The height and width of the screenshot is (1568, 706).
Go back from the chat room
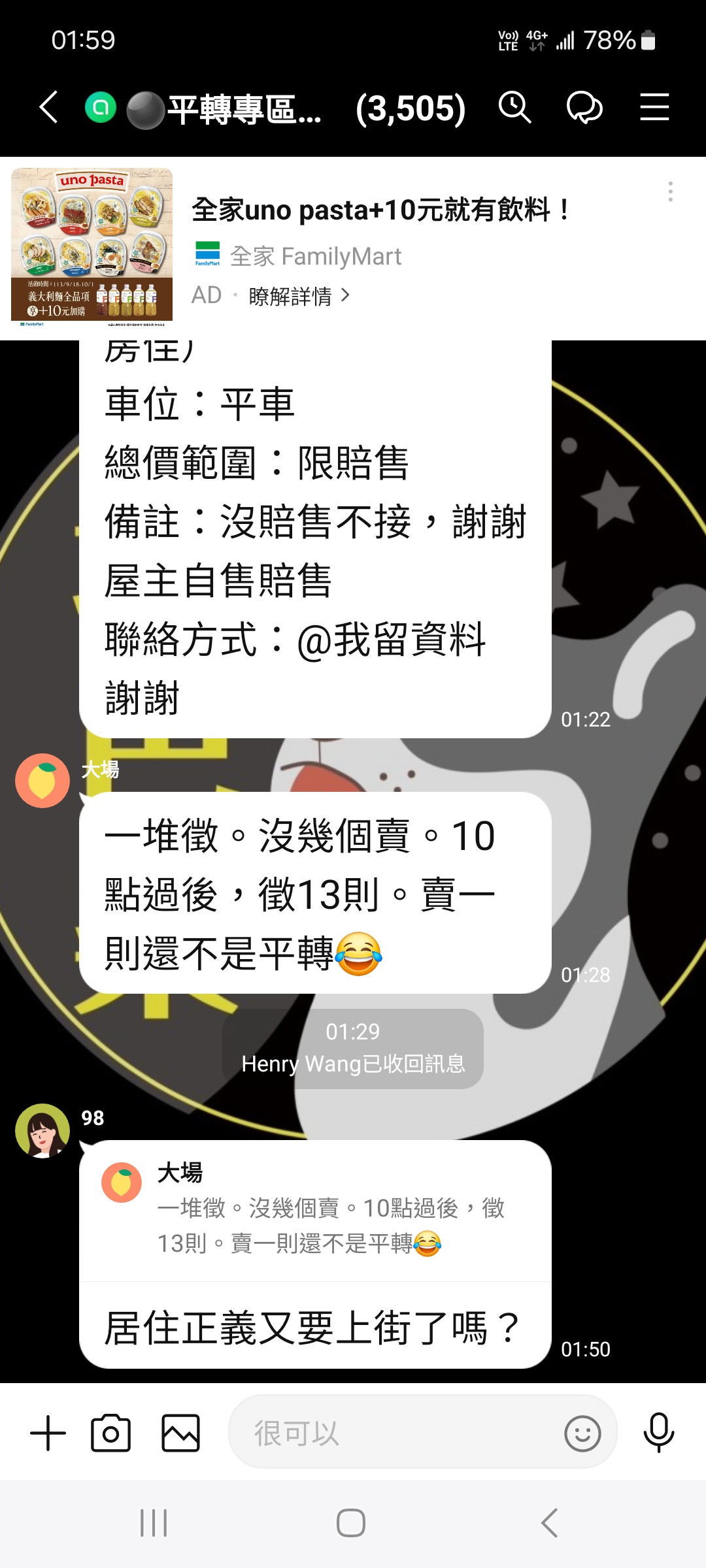tap(50, 107)
